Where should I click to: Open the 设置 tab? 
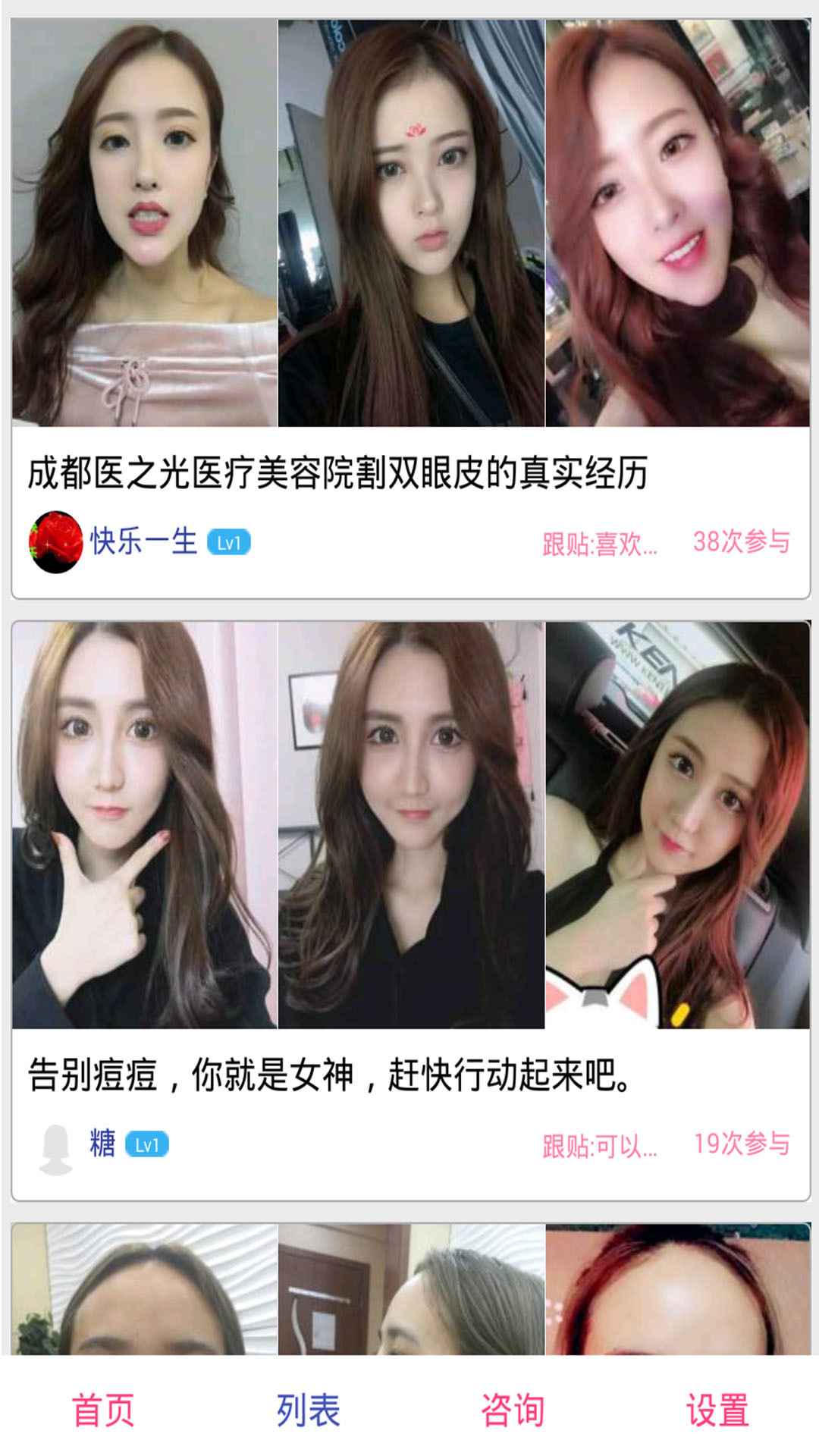point(717,1410)
